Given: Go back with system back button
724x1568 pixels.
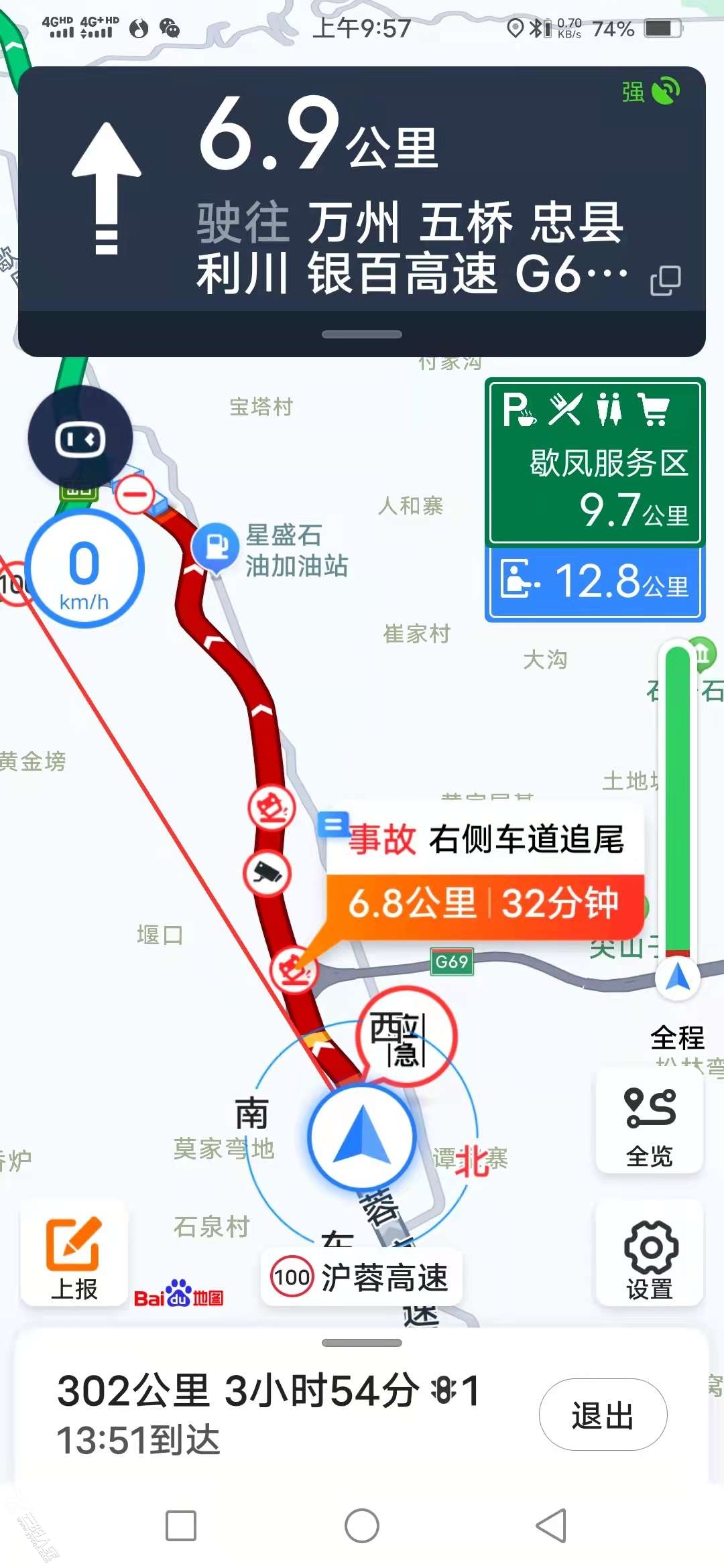Looking at the screenshot, I should 551,1526.
